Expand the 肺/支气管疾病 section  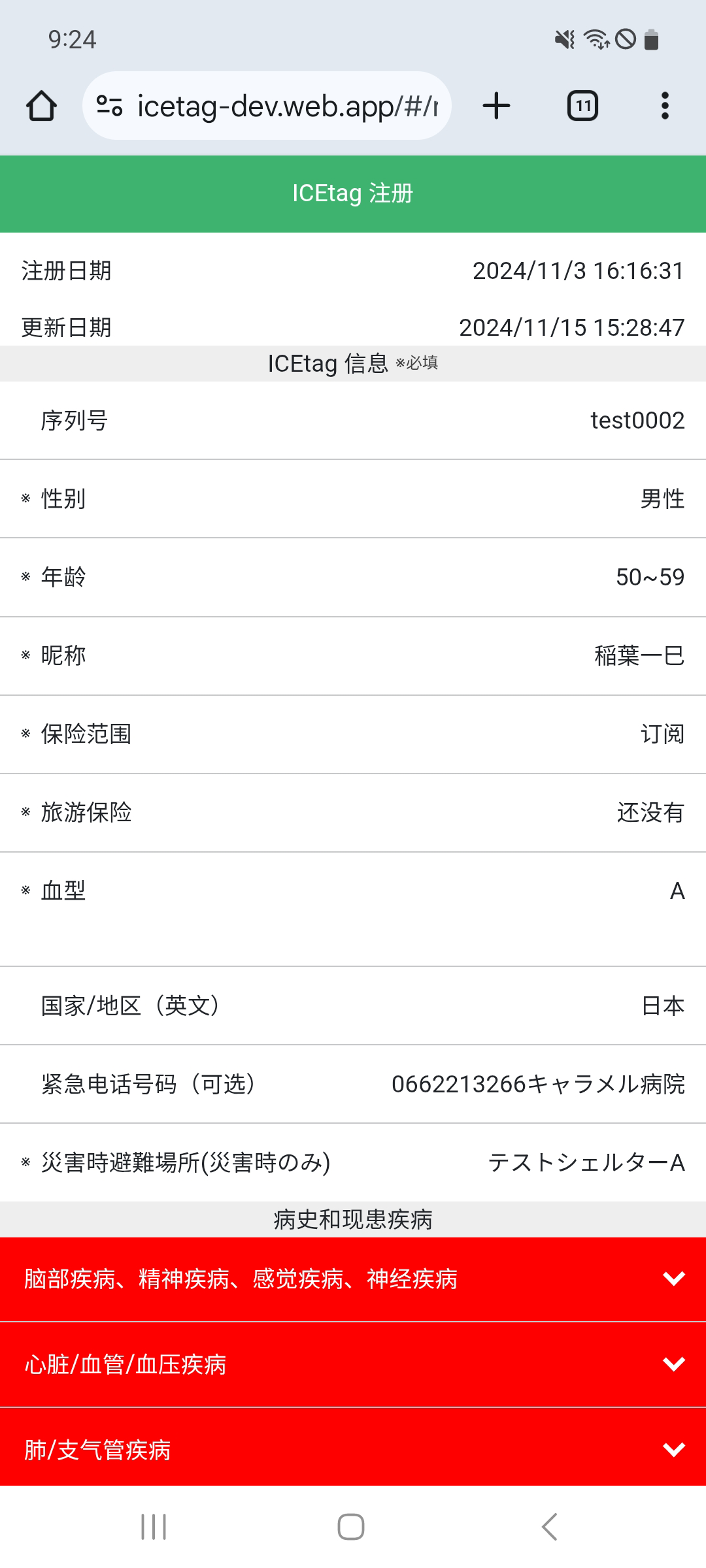[353, 1448]
